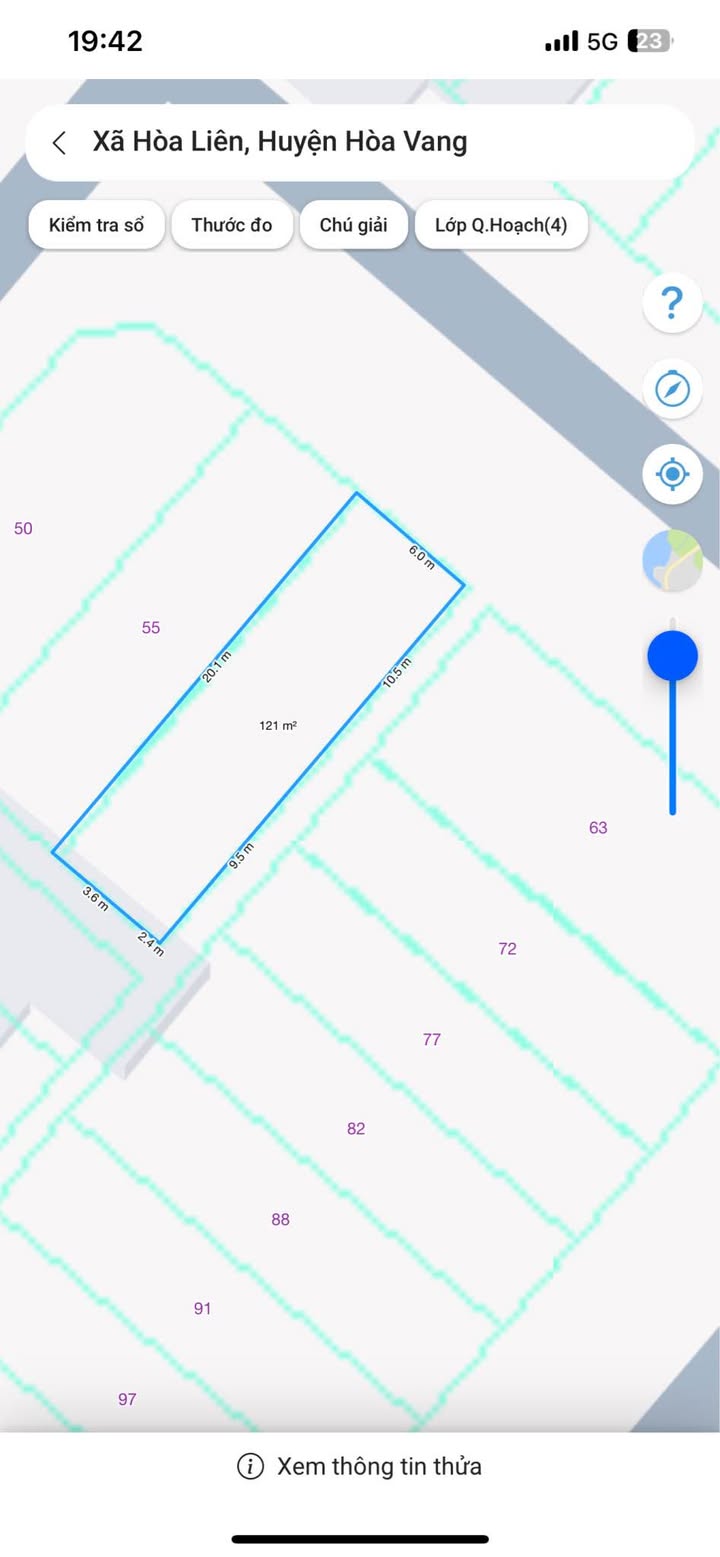Tap the Kiểm tra sổ chip
The image size is (720, 1557).
[x=96, y=225]
